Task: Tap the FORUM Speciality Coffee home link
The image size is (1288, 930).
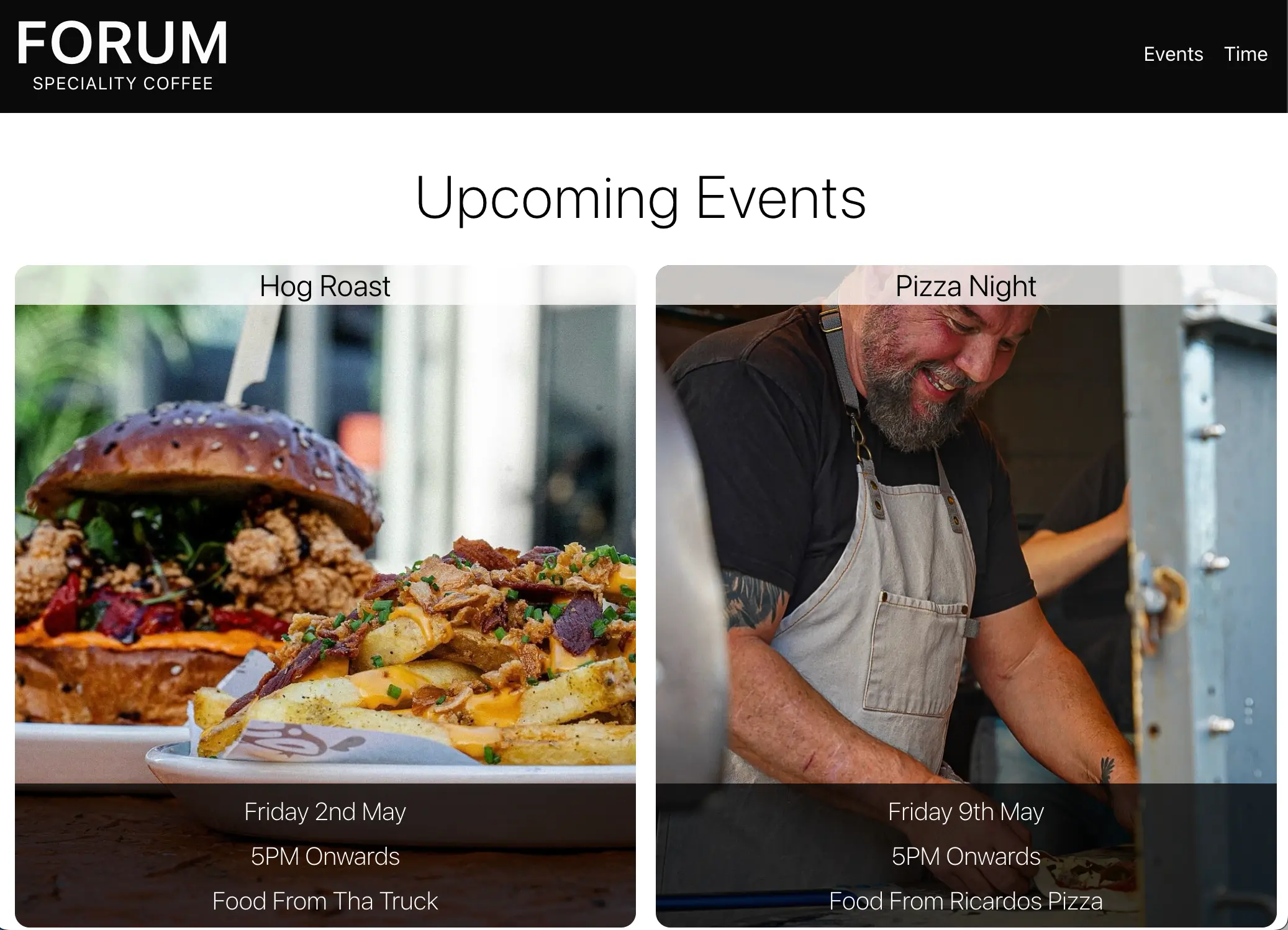Action: click(122, 56)
